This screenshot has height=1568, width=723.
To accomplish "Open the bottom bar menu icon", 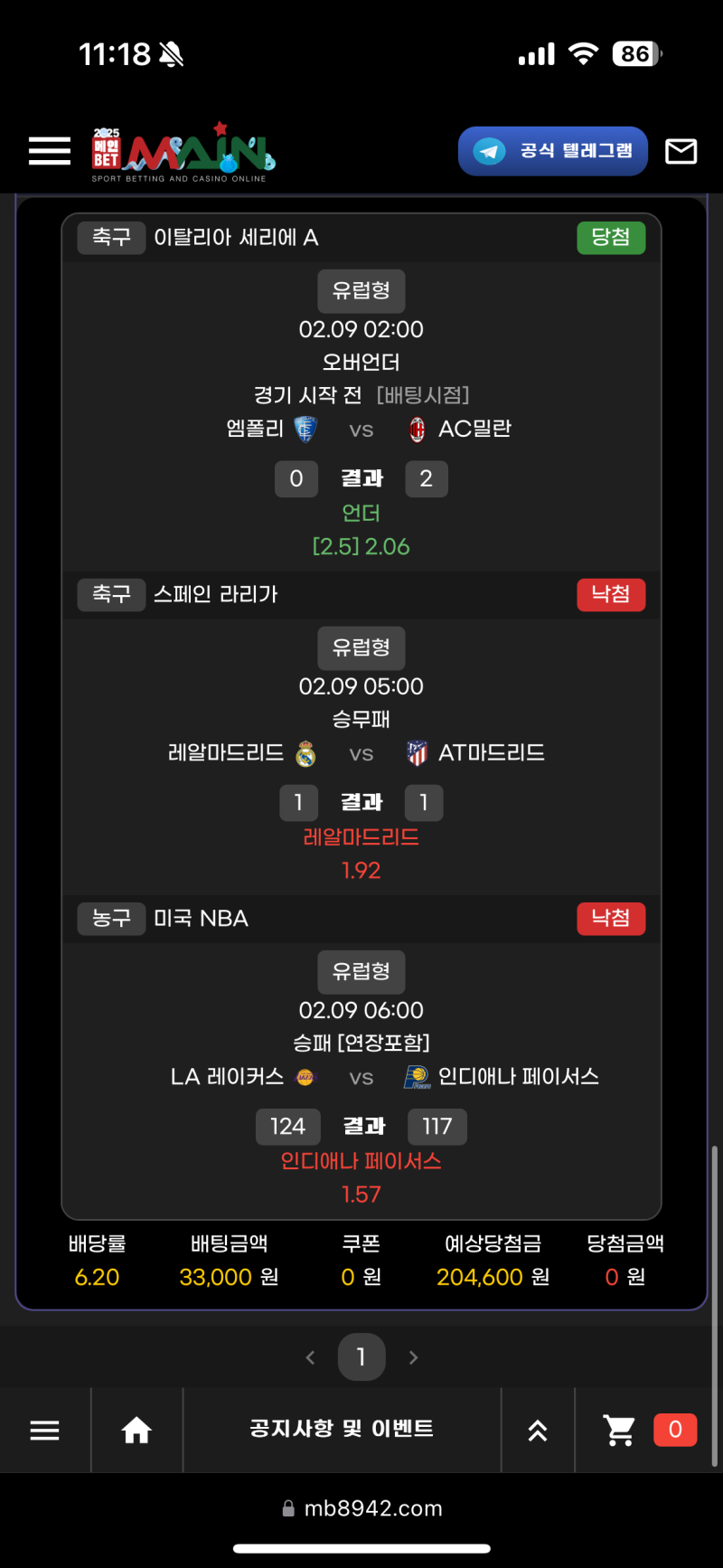I will tap(45, 1430).
